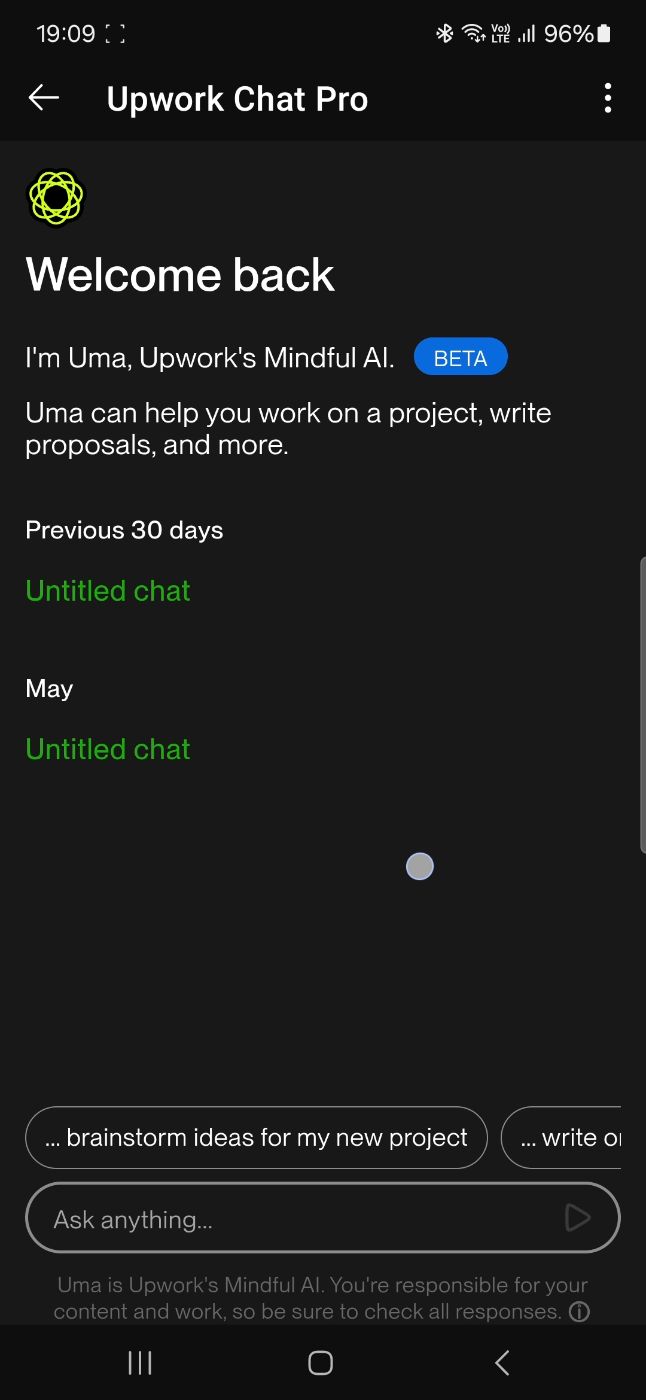Go back using the app bar arrow
Viewport: 646px width, 1400px height.
pos(44,98)
